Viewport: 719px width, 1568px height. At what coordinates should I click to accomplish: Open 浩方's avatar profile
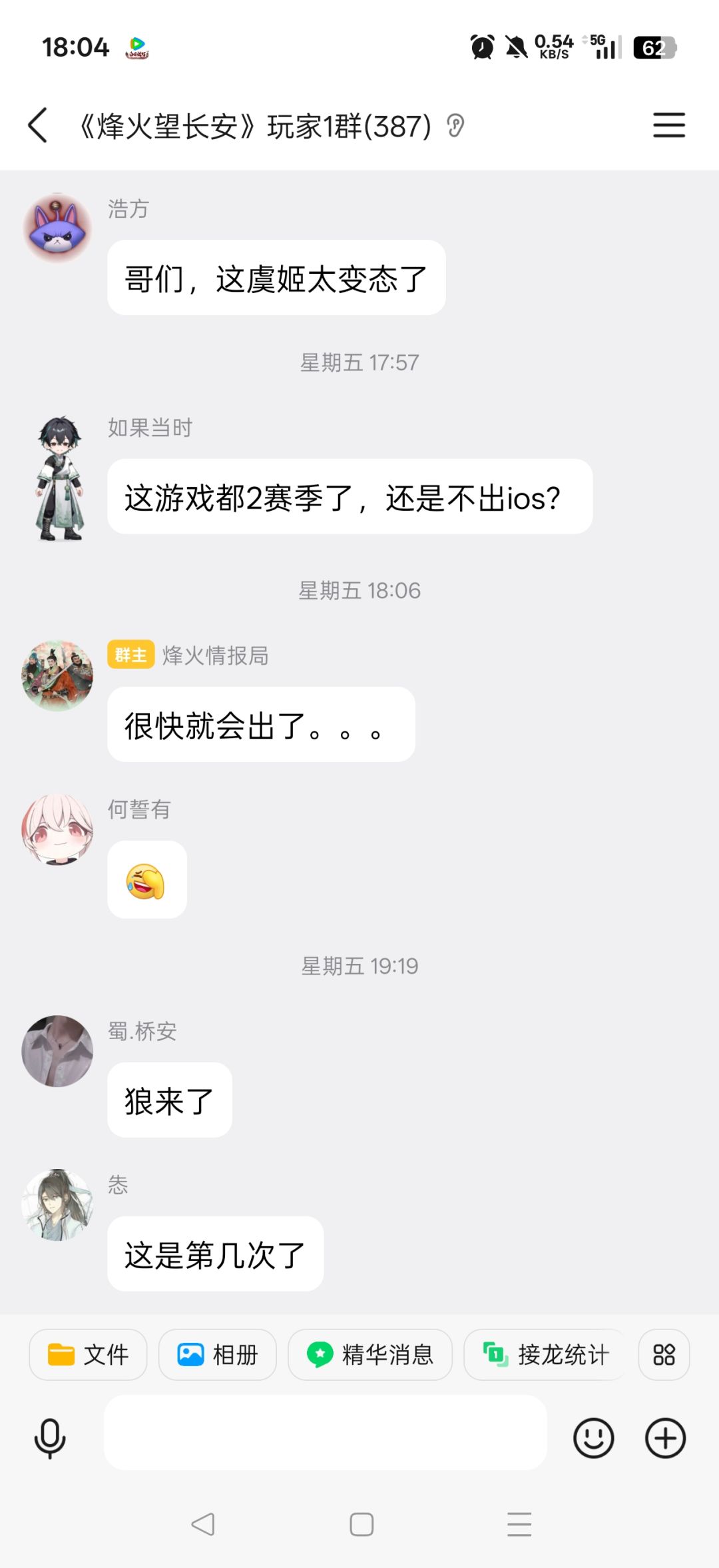(x=57, y=228)
